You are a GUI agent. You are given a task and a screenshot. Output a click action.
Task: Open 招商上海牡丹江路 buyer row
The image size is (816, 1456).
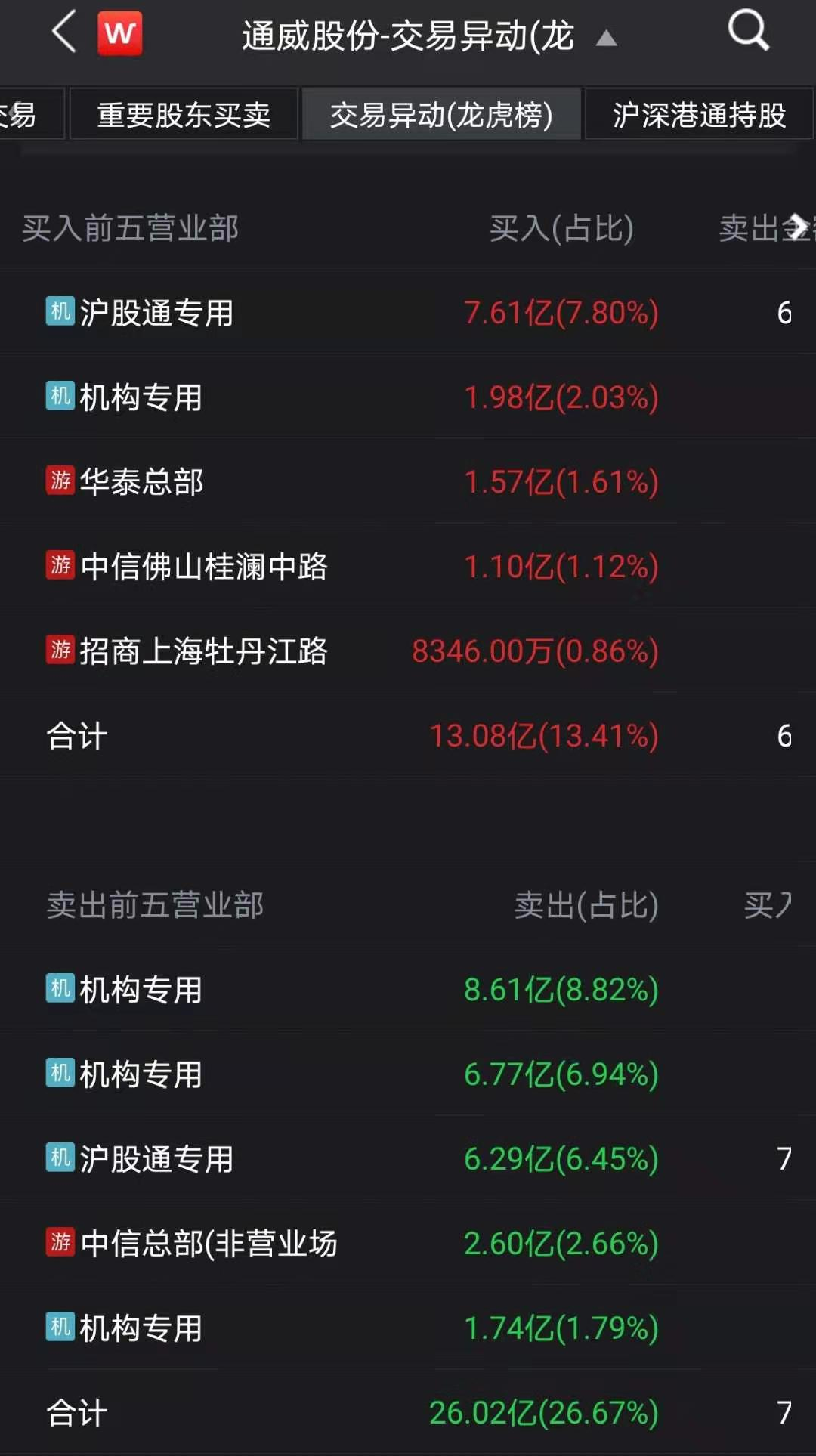tap(204, 651)
